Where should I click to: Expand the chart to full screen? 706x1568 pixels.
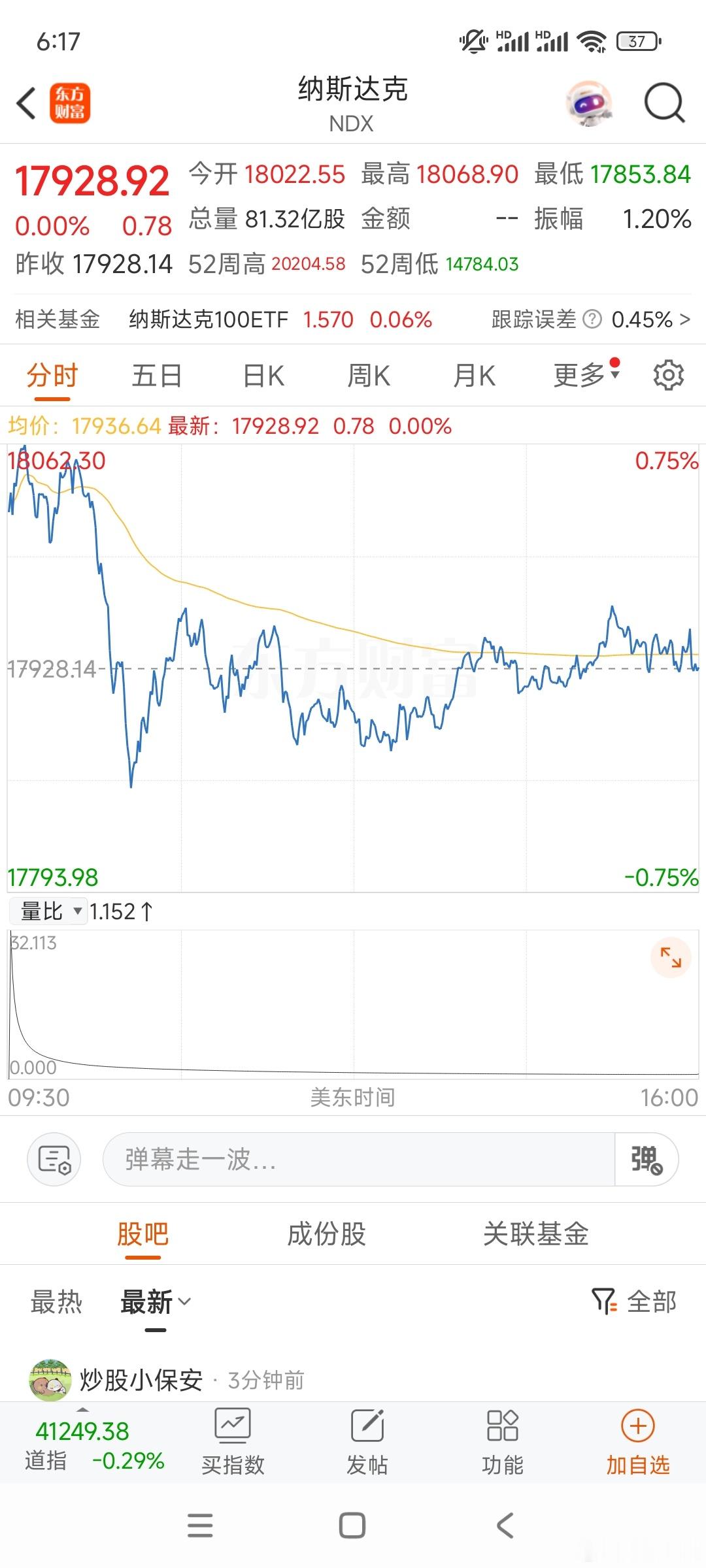(671, 958)
